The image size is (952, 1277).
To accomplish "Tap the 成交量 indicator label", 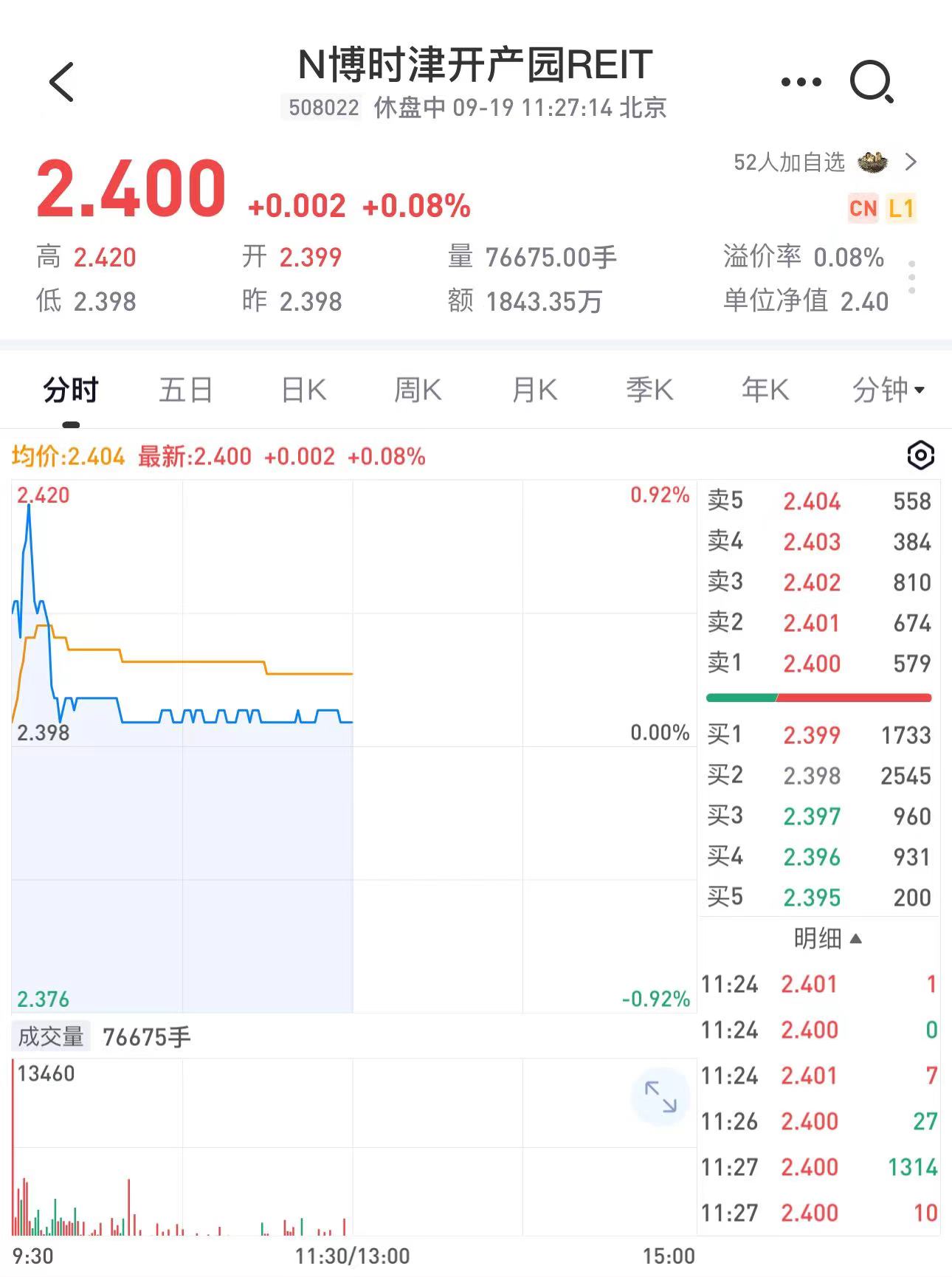I will point(51,1037).
